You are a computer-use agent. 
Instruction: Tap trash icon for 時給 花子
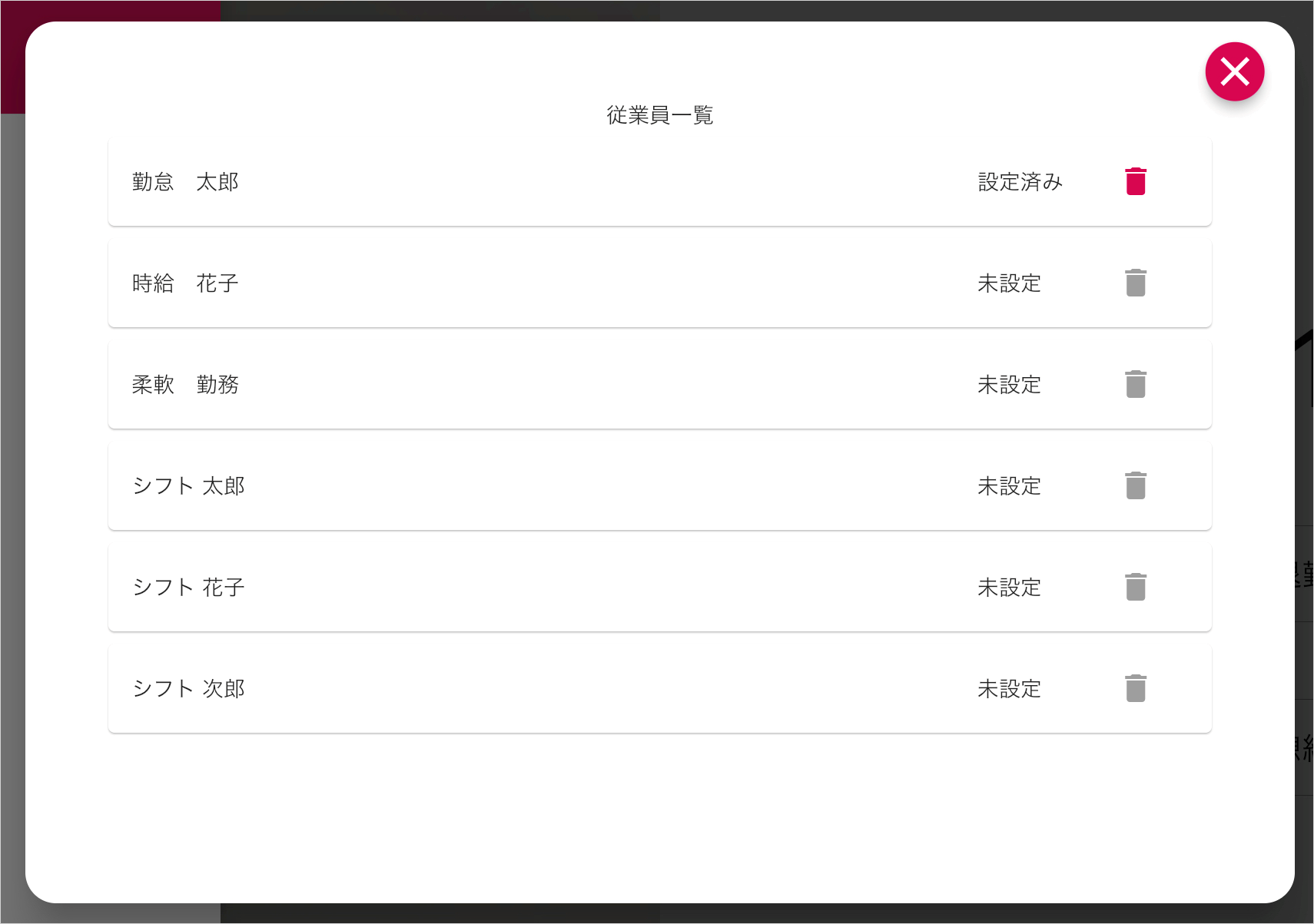point(1135,283)
